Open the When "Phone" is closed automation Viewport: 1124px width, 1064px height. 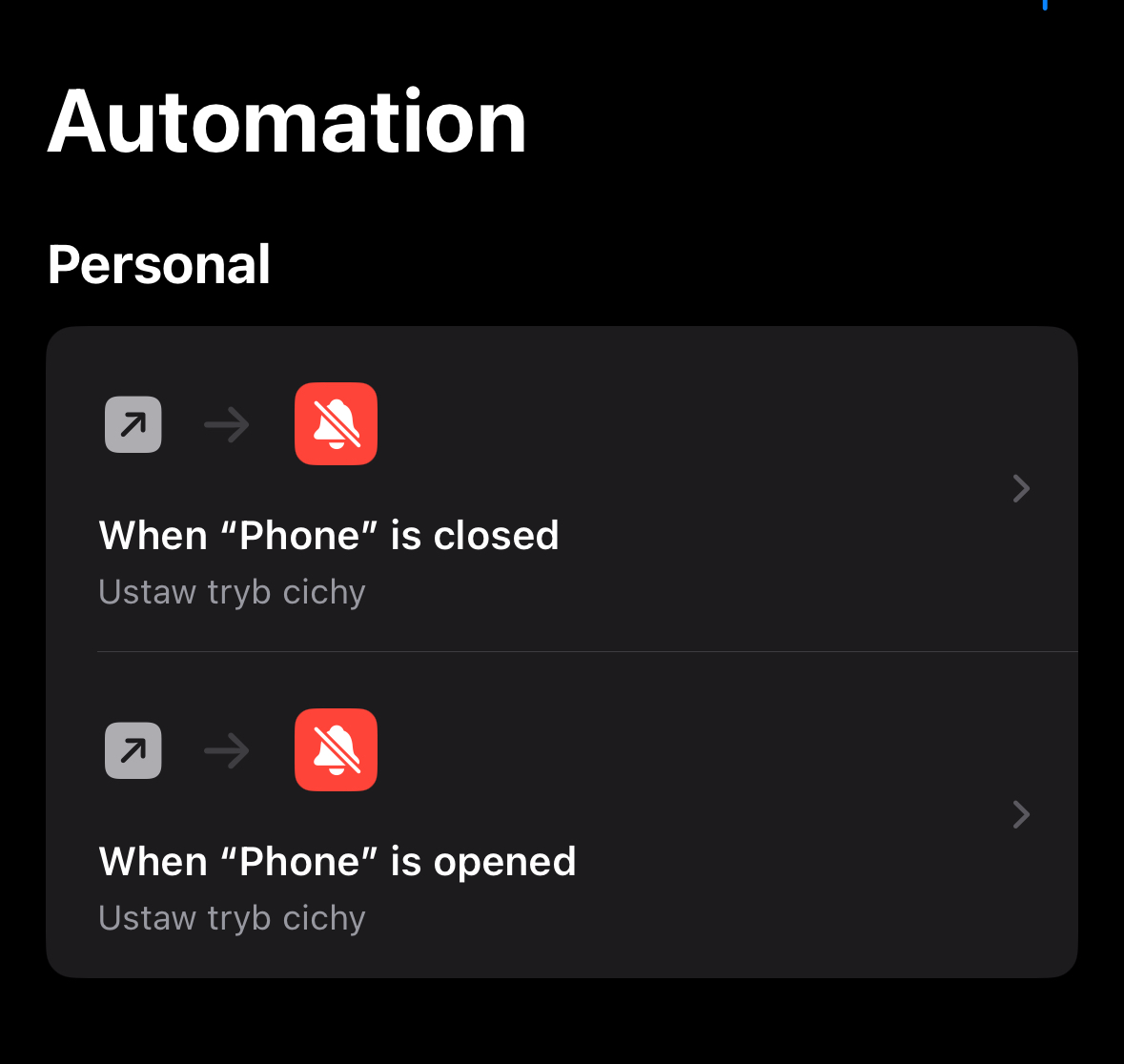[561, 490]
